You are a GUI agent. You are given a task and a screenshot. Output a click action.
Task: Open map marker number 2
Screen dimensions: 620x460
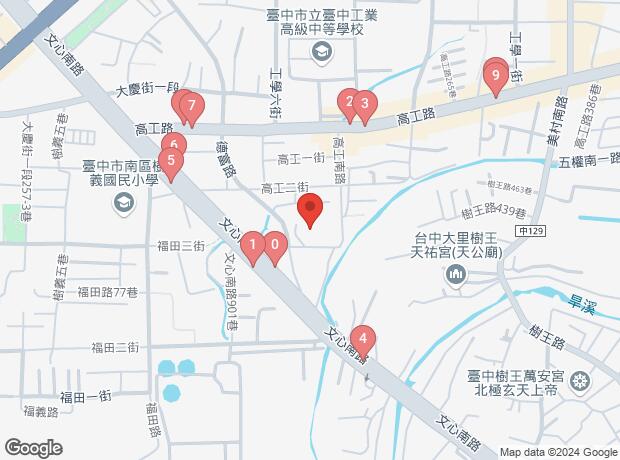click(349, 101)
